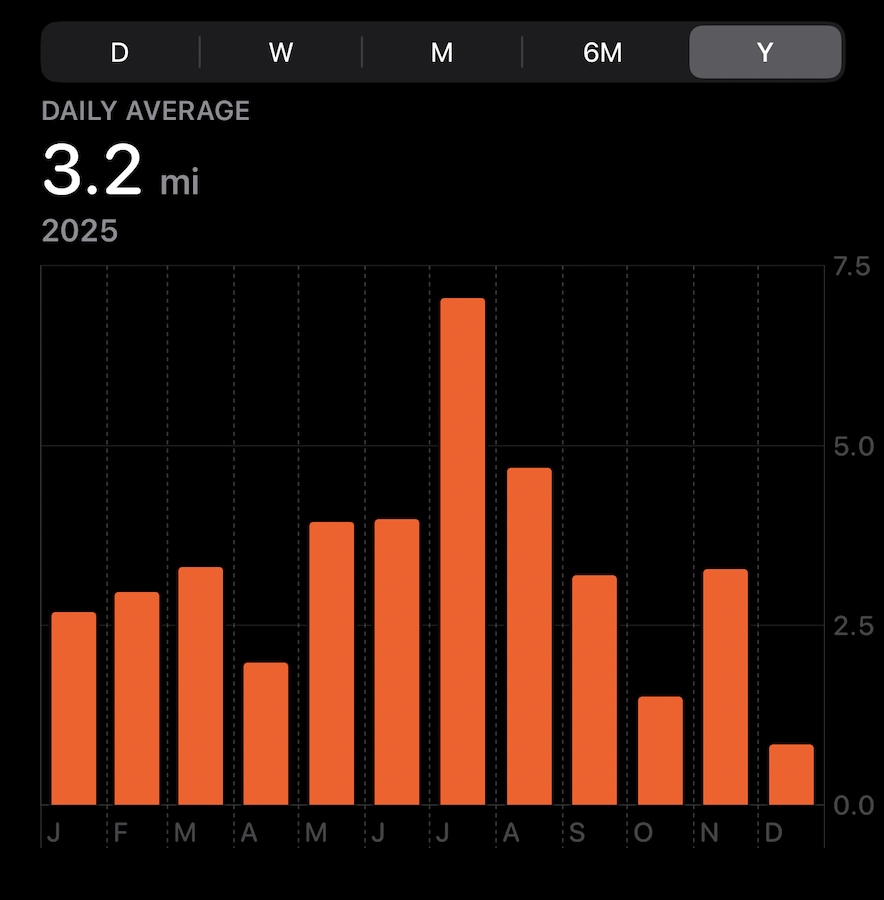This screenshot has width=884, height=900.
Task: Tap the tallest bar for July
Action: [462, 552]
